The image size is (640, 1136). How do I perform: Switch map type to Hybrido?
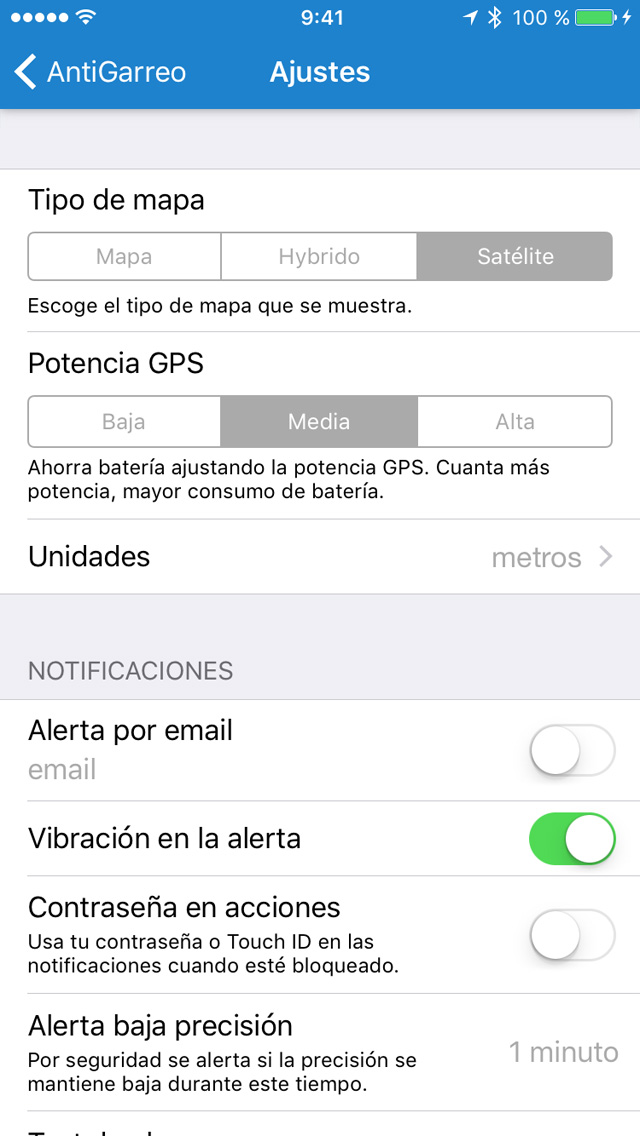tap(319, 257)
